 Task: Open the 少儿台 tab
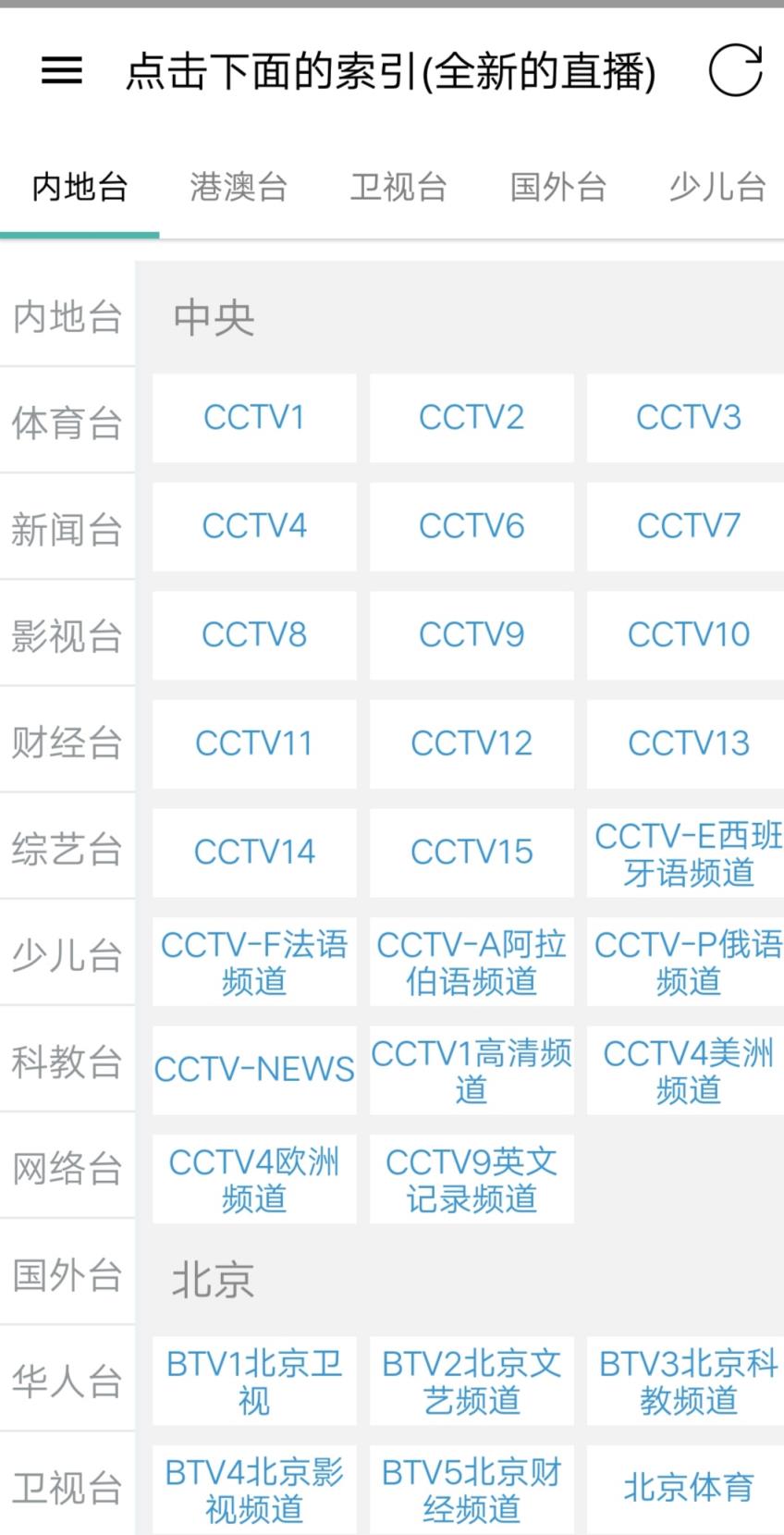[x=717, y=187]
